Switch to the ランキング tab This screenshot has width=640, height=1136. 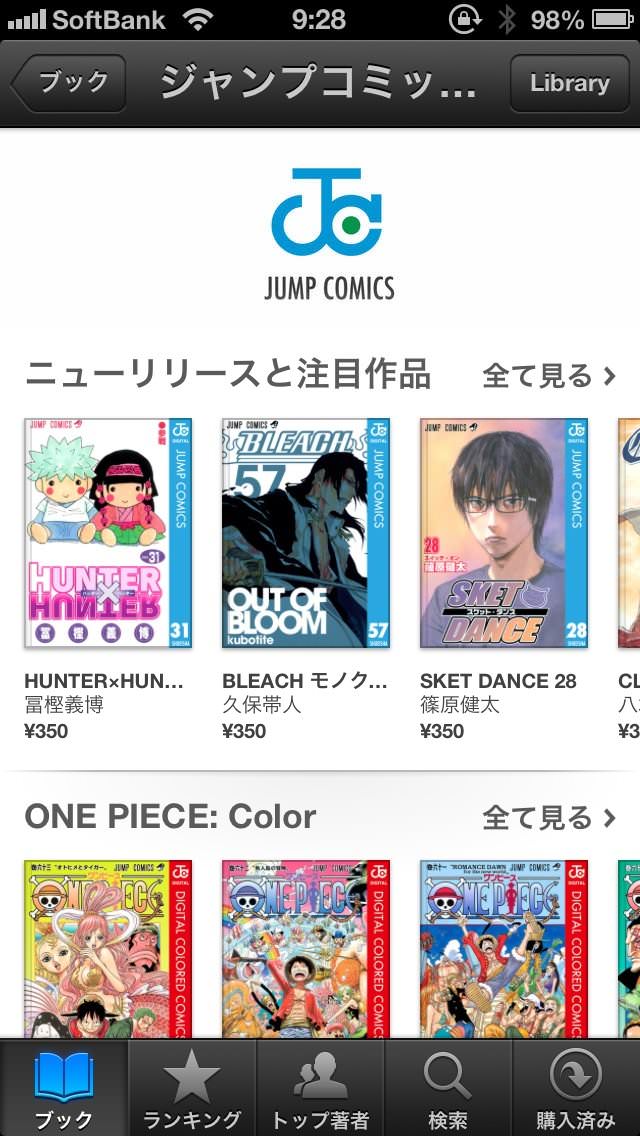pos(192,1088)
